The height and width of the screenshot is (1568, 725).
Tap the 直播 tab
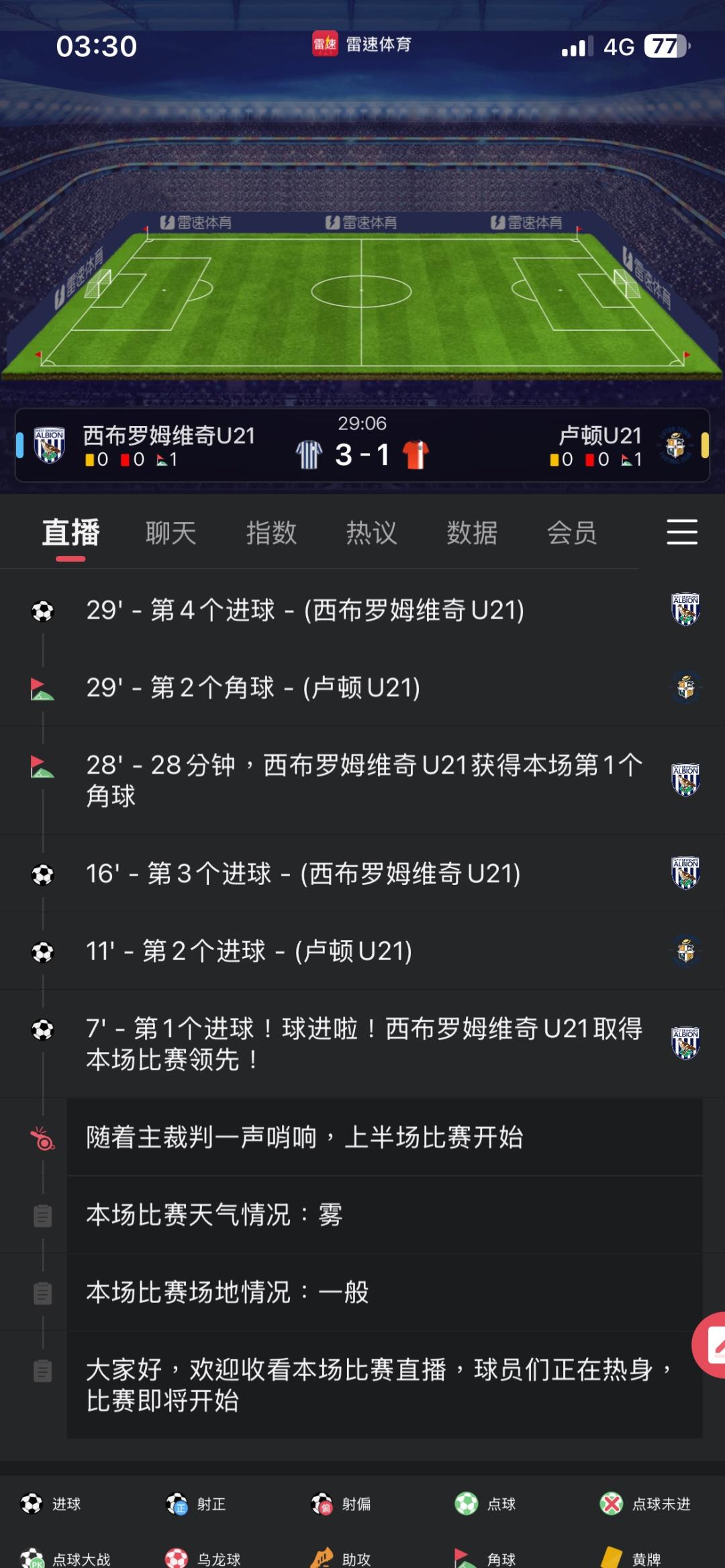70,533
